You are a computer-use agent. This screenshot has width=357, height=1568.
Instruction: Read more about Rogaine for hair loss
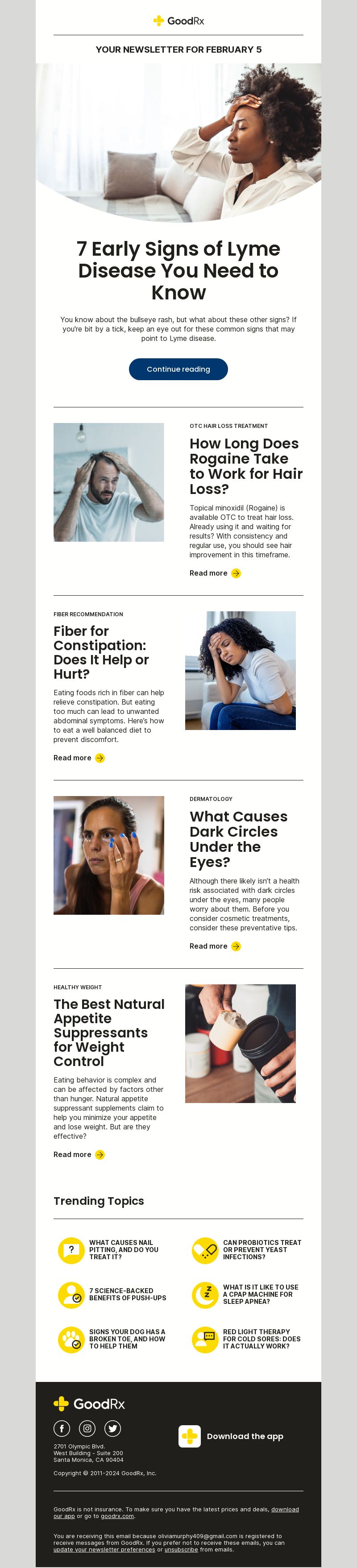tap(215, 573)
